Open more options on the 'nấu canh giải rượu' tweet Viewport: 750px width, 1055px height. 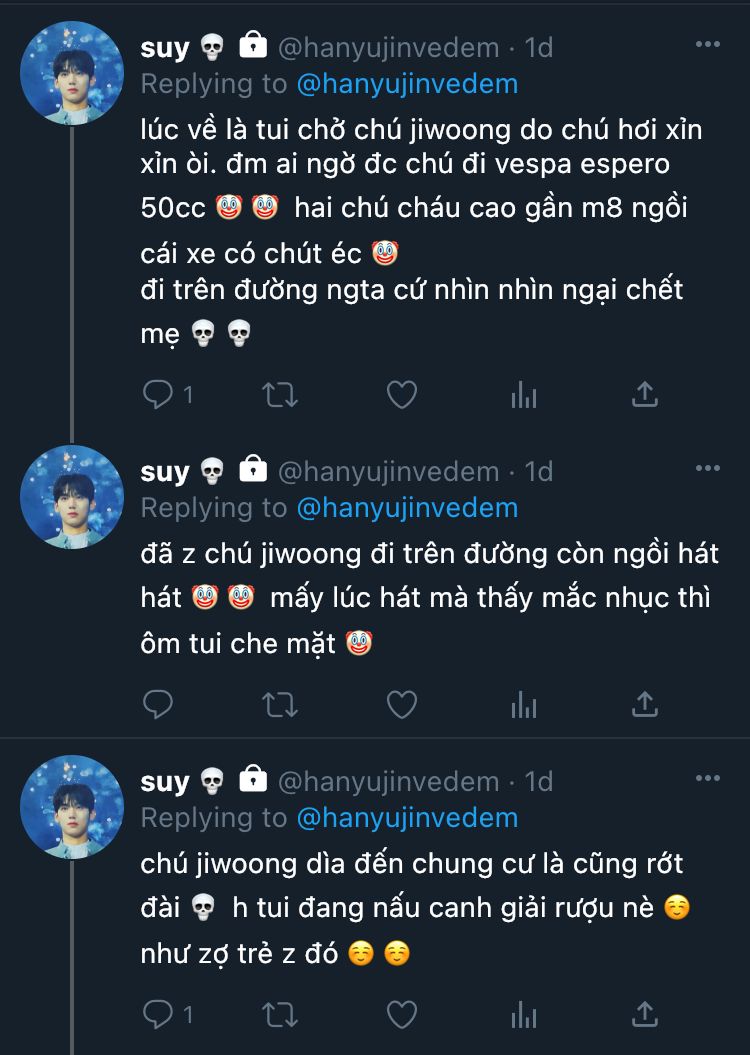(x=707, y=779)
